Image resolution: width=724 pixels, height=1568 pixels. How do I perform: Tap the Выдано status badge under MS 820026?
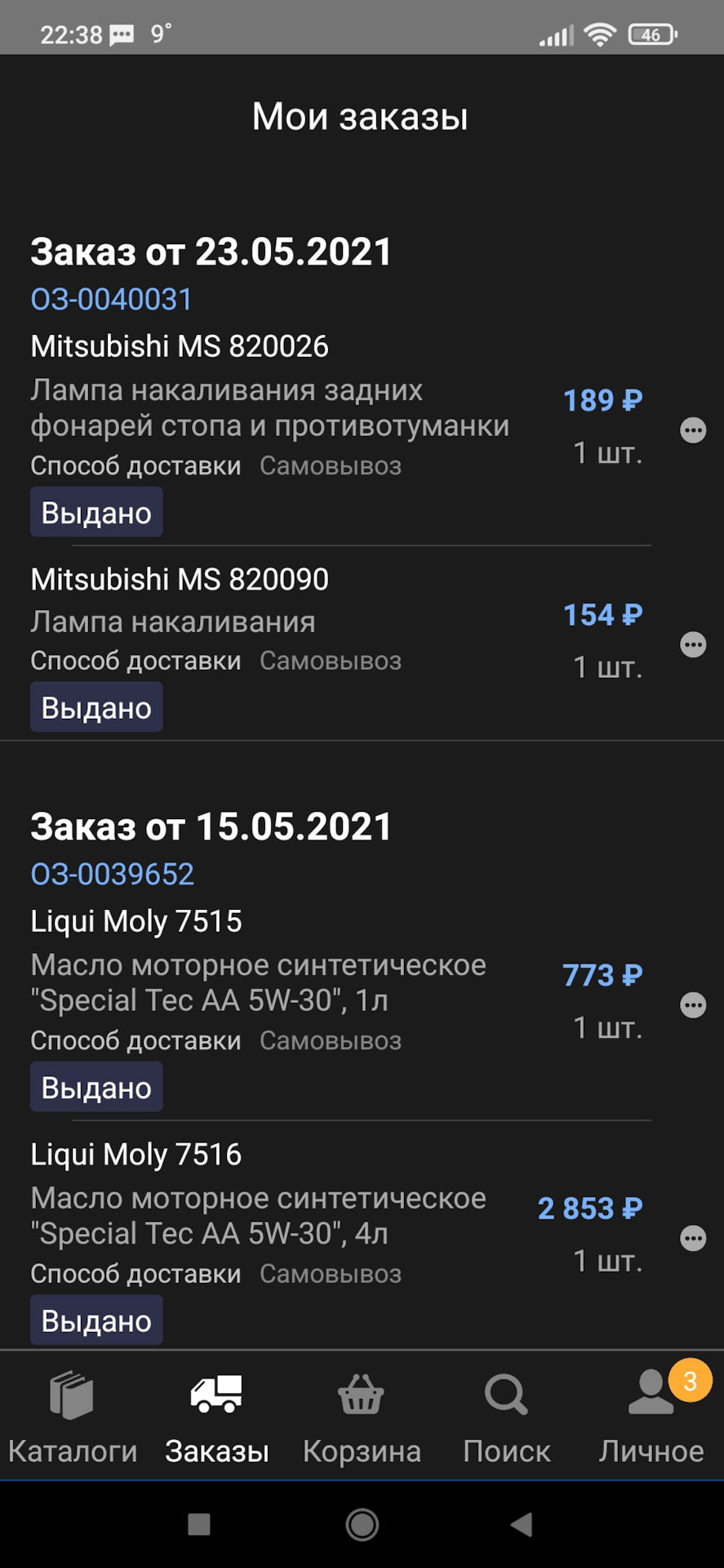pos(95,511)
